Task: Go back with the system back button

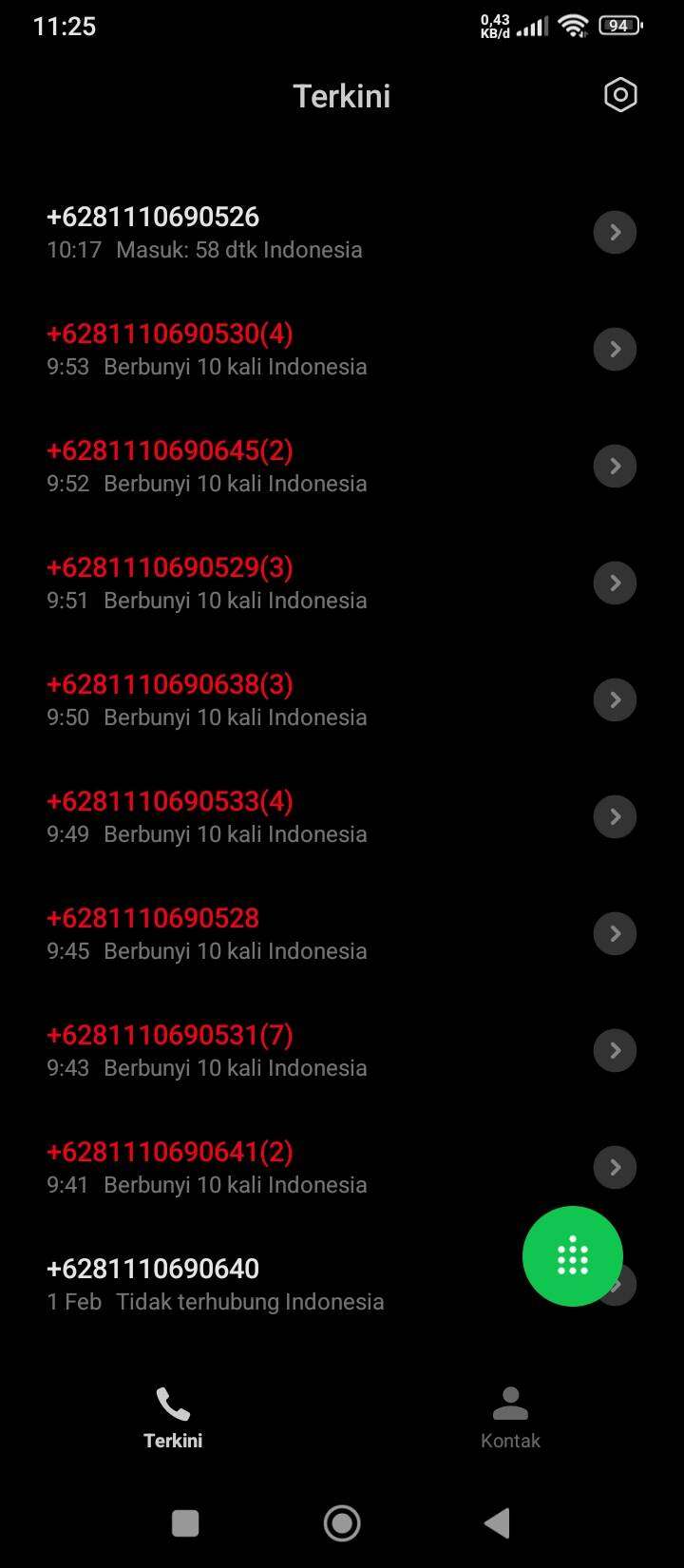Action: 497,1523
